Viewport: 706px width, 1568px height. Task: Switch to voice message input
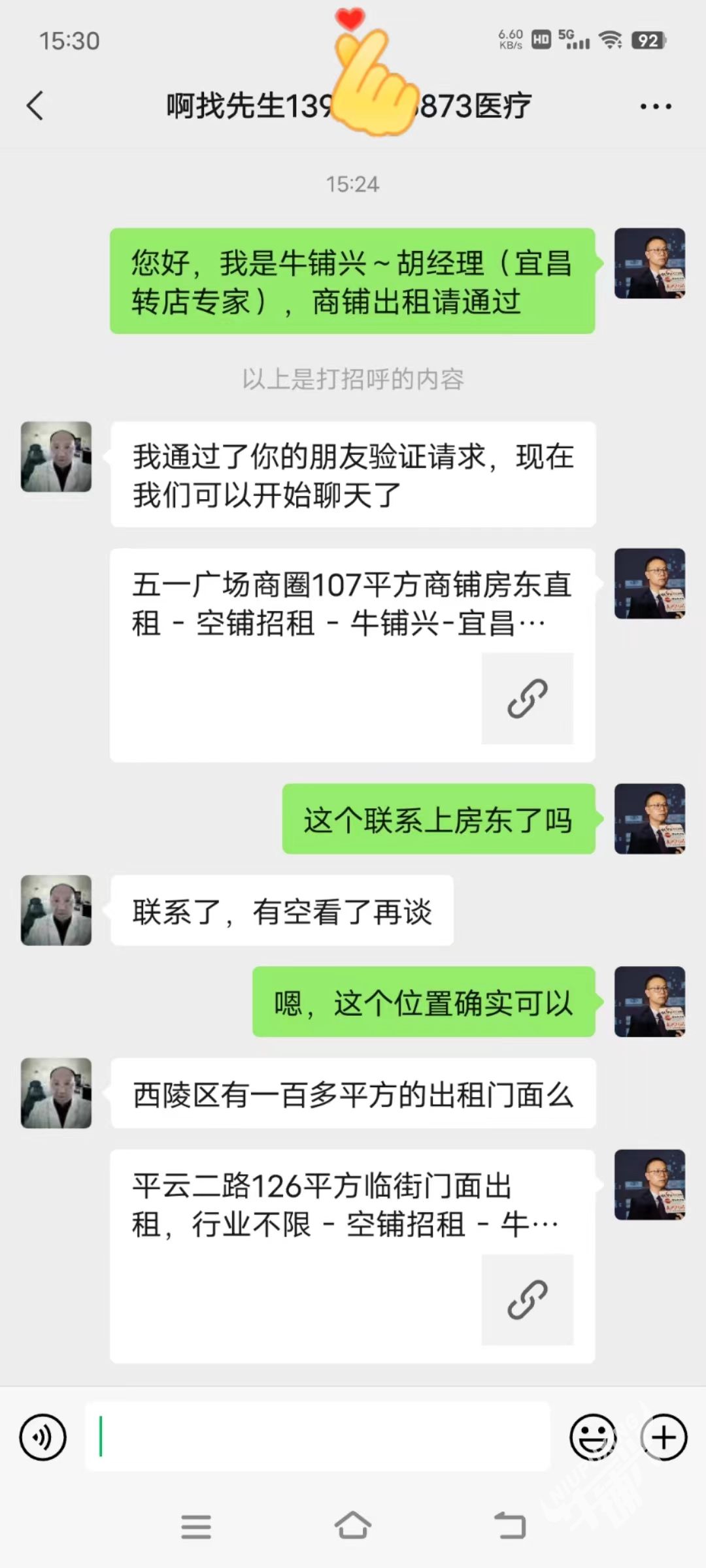[x=43, y=1437]
